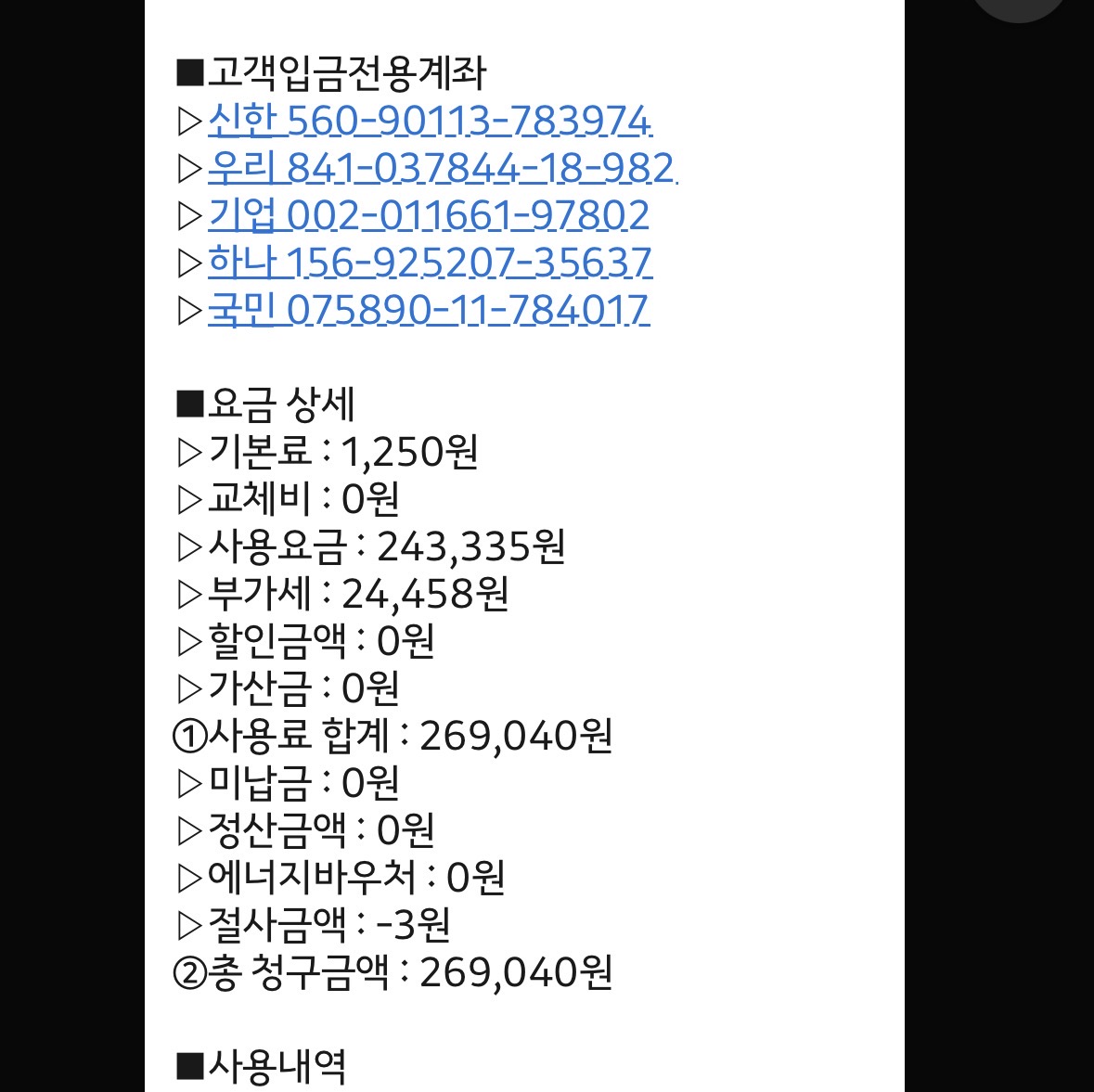1094x1092 pixels.
Task: Open the 신한 560-90113-783974 account link
Action: tap(430, 121)
